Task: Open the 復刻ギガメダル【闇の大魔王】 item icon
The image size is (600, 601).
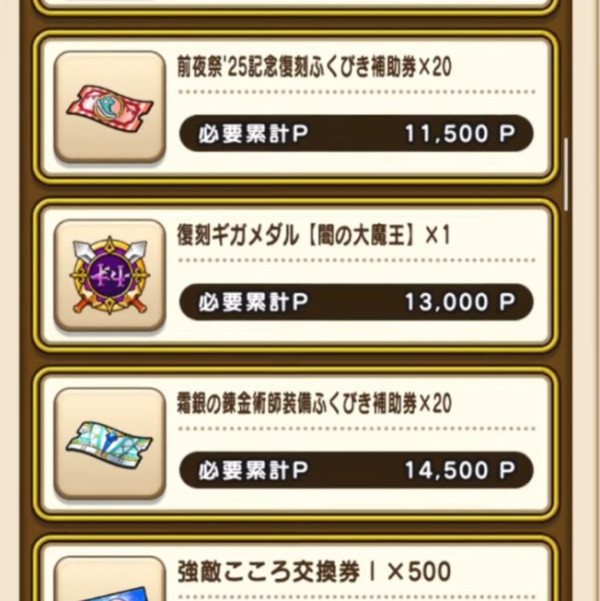Action: click(x=109, y=274)
